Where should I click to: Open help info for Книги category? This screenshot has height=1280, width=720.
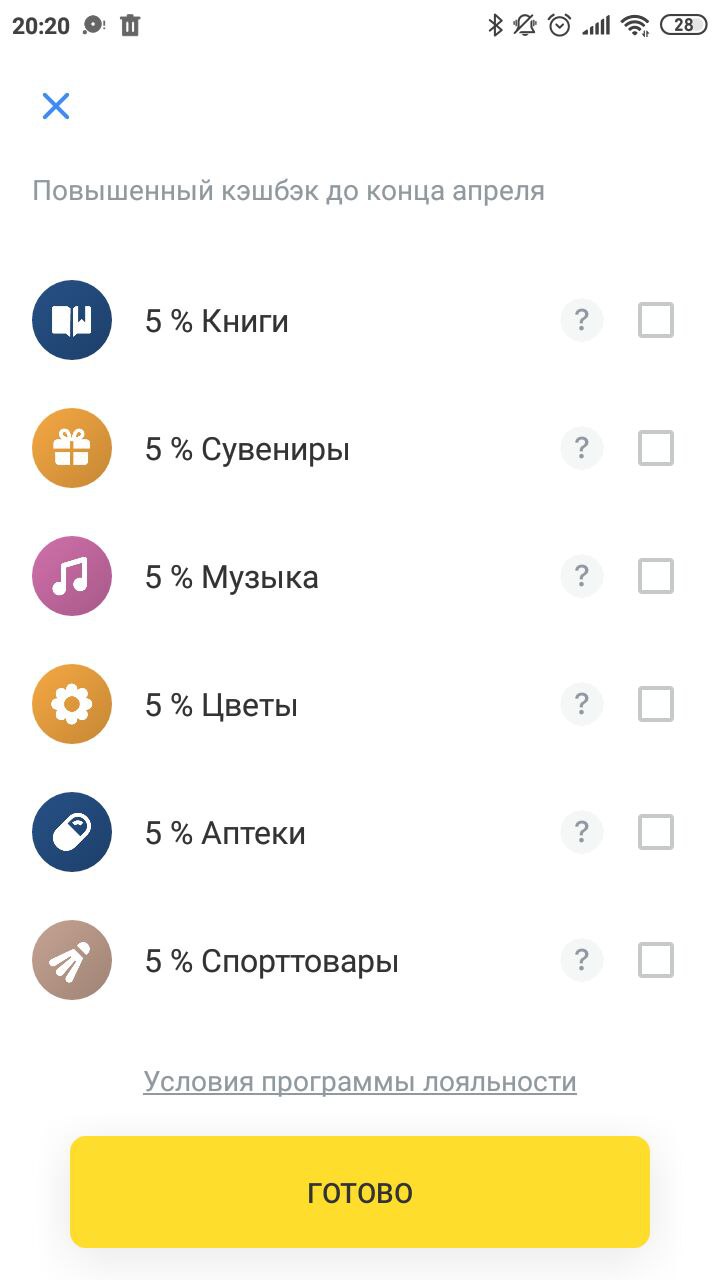point(582,320)
